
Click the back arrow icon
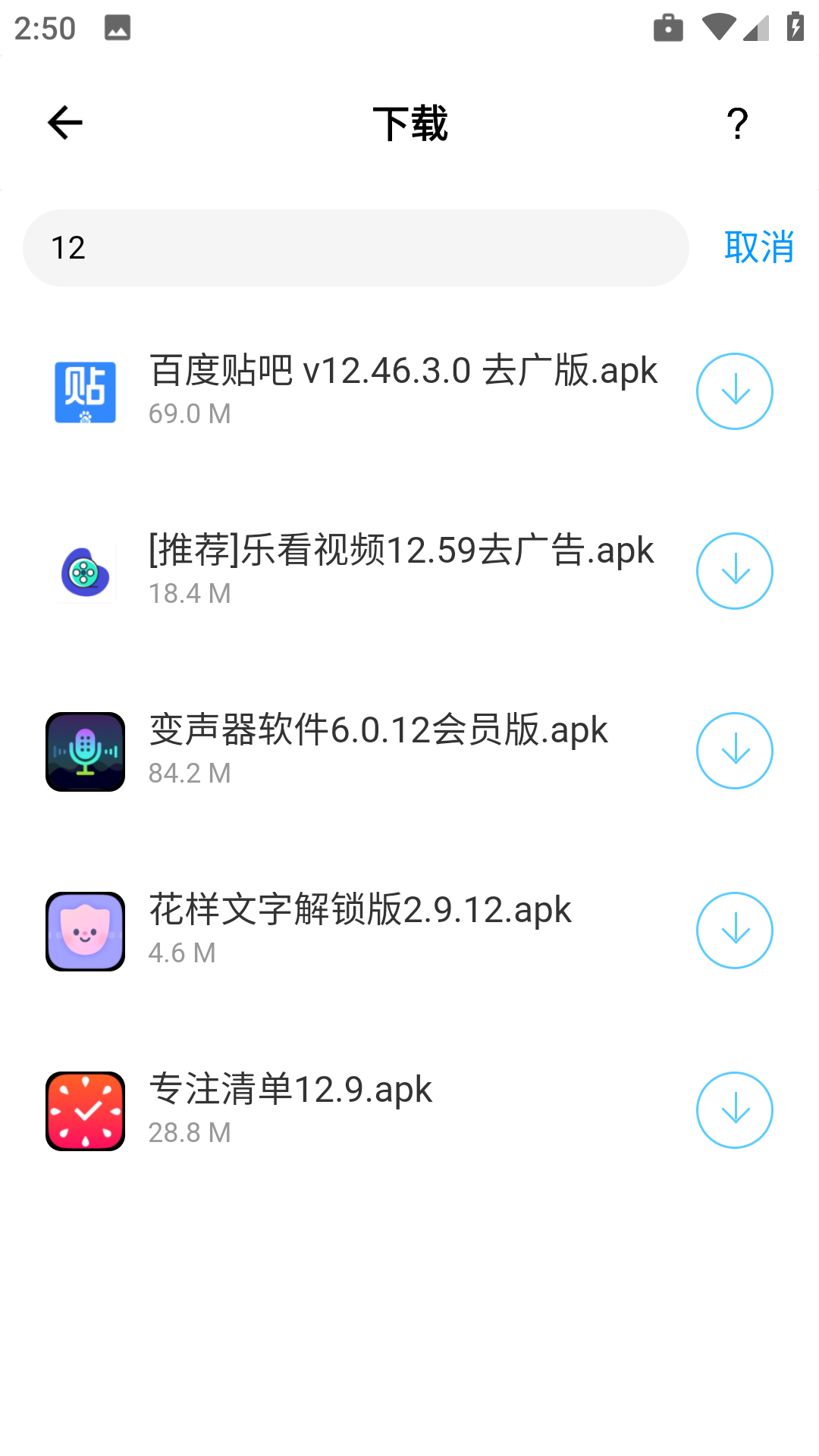(64, 123)
